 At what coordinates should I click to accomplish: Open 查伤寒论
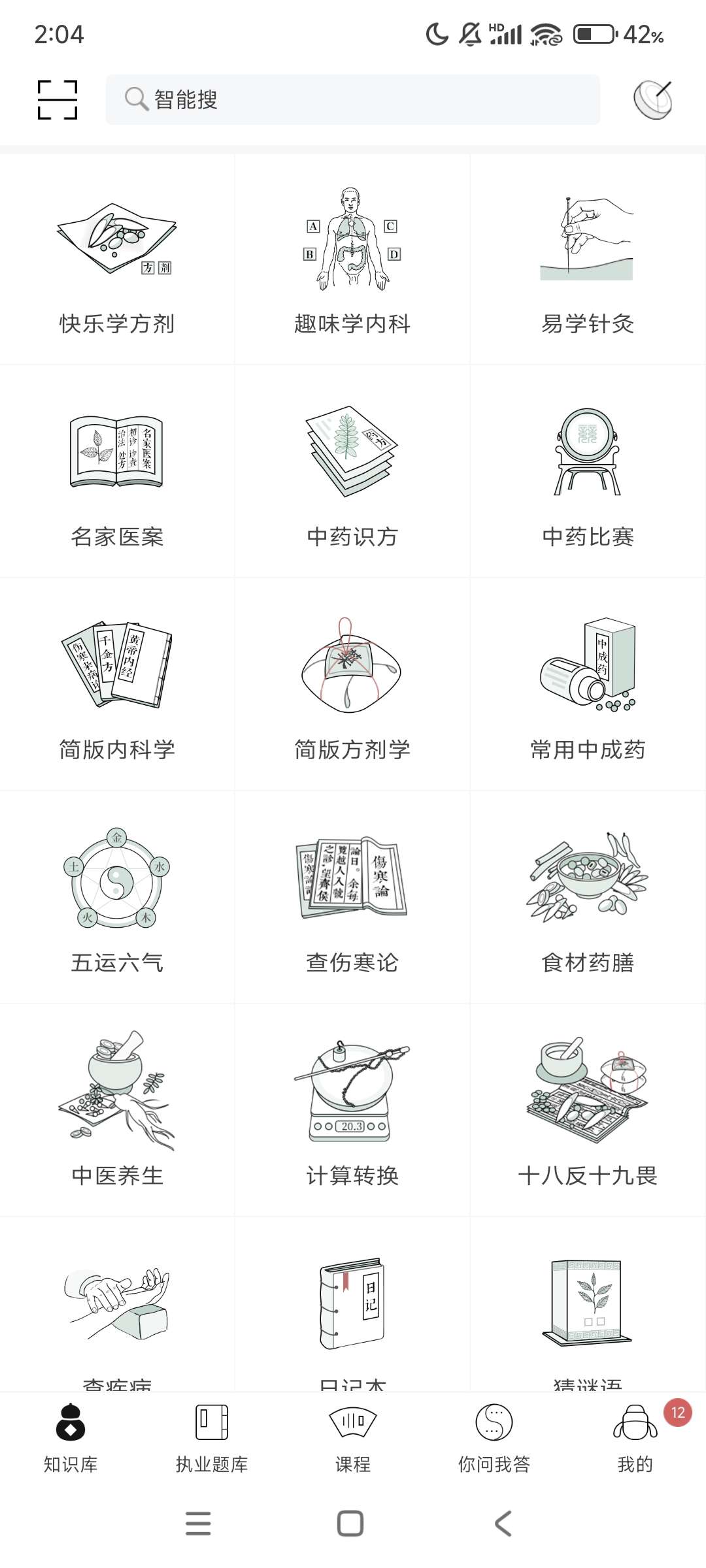352,899
